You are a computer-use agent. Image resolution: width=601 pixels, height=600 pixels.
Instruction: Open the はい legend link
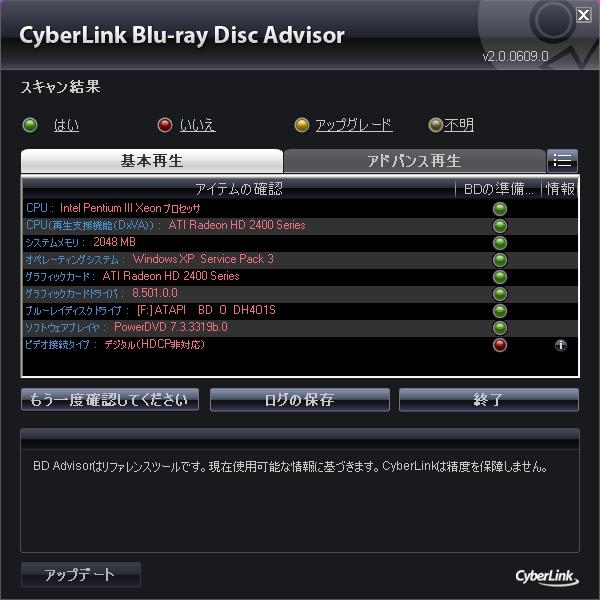point(66,125)
